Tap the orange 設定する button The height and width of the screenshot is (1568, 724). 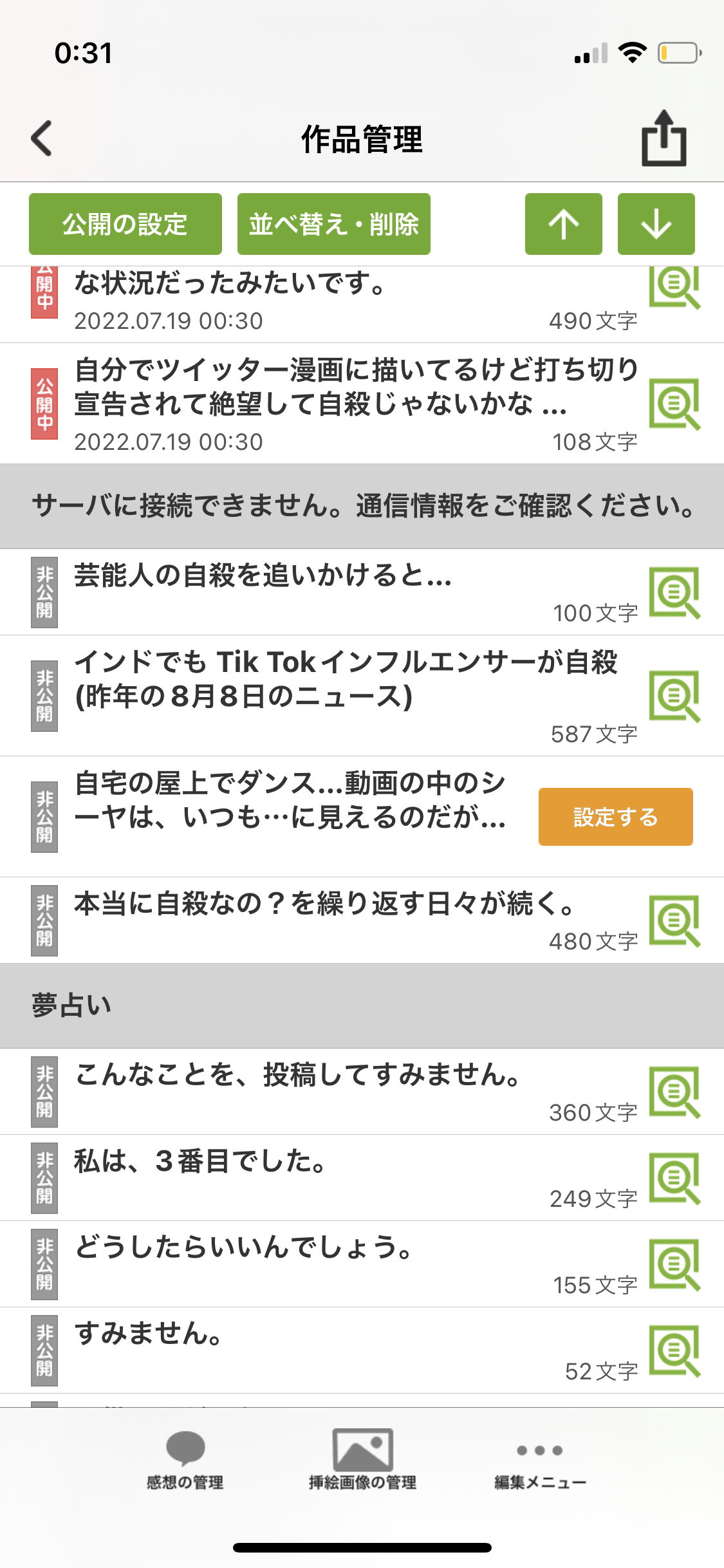click(615, 816)
